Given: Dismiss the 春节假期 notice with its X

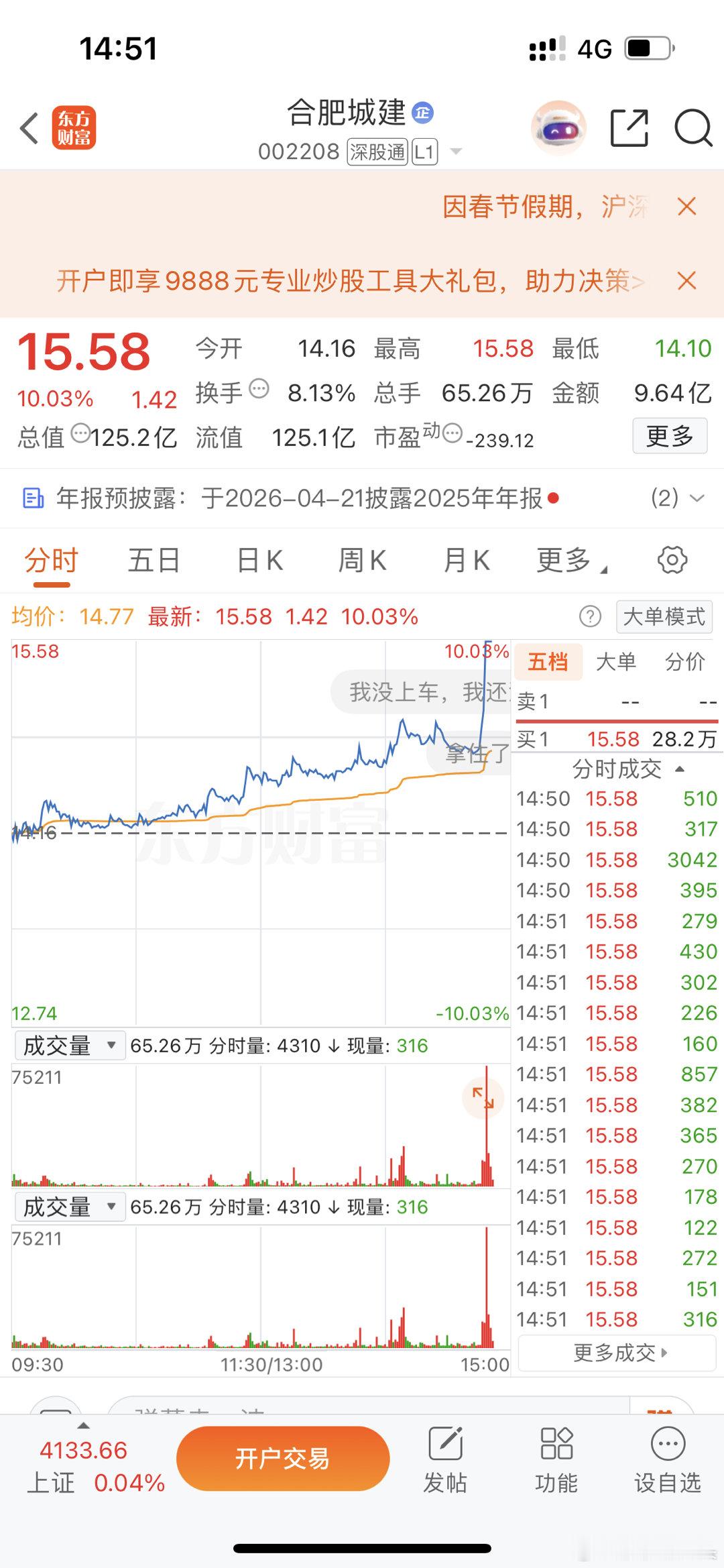Looking at the screenshot, I should click(x=687, y=207).
